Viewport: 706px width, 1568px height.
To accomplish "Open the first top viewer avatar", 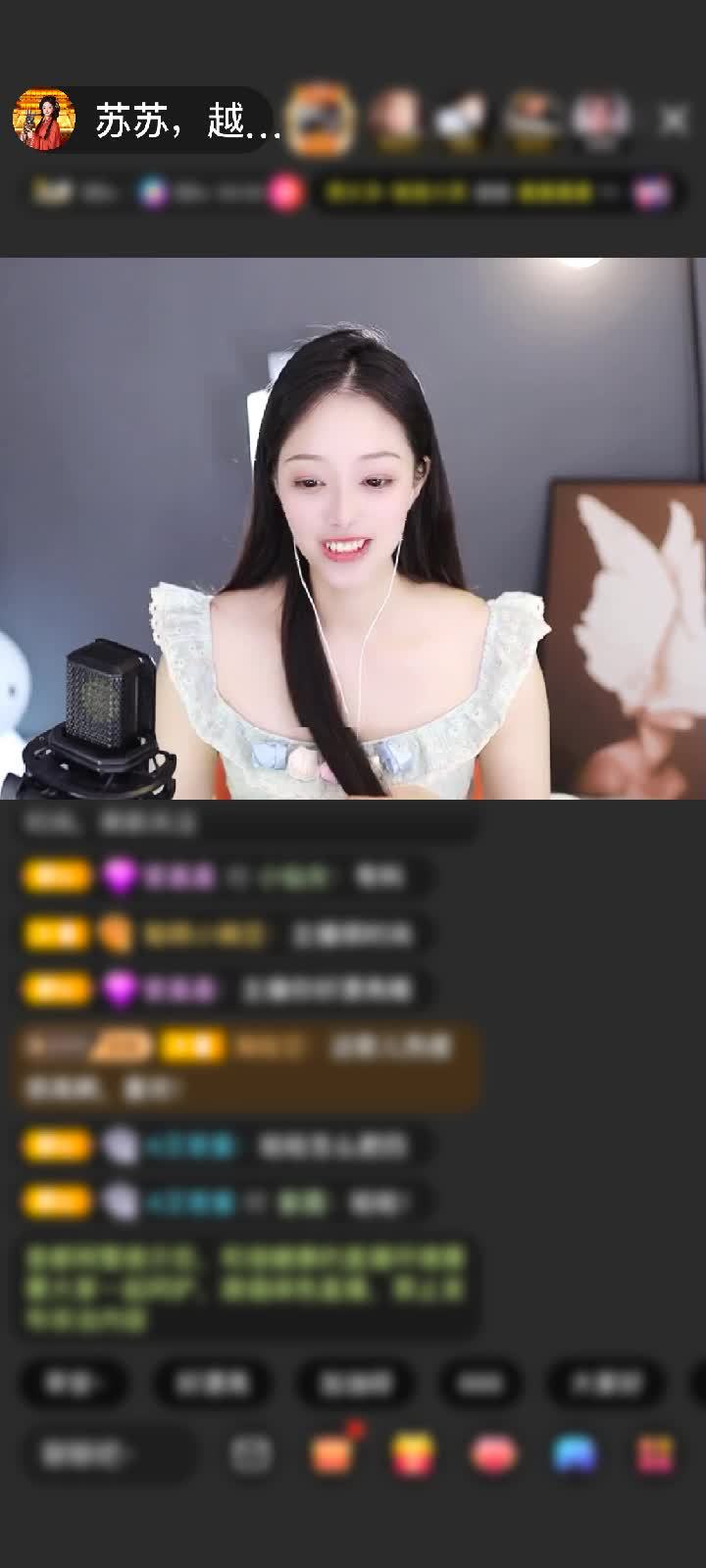I will click(x=323, y=120).
